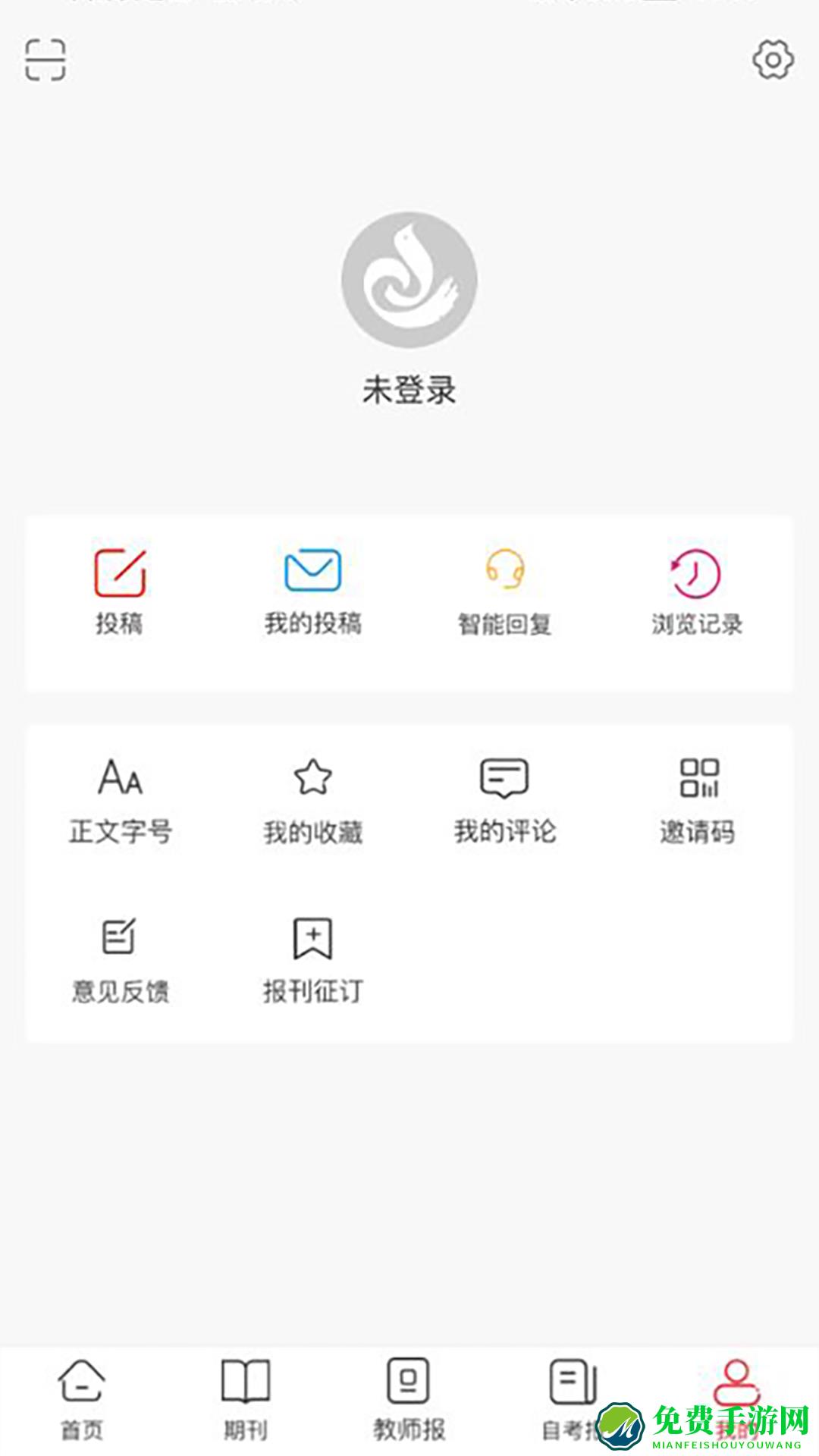The width and height of the screenshot is (819, 1456).
Task: Open the settings gear
Action: [x=773, y=60]
